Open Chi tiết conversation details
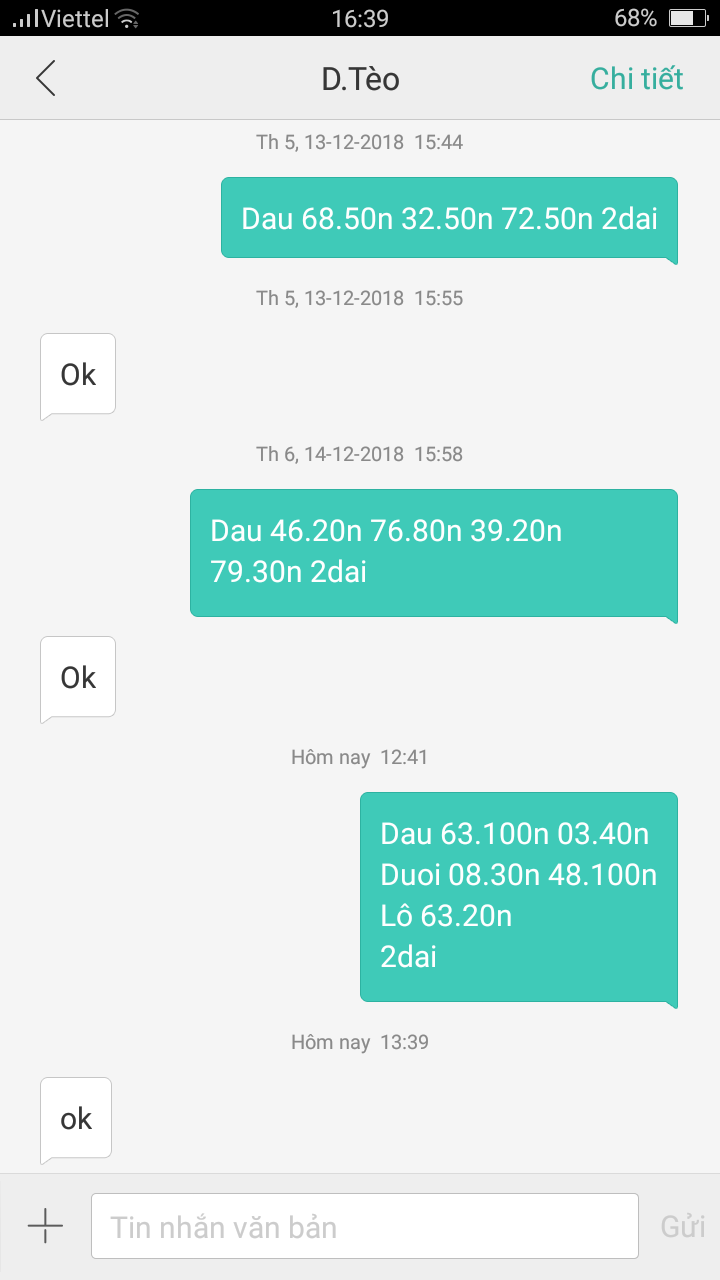This screenshot has height=1280, width=720. pyautogui.click(x=636, y=79)
